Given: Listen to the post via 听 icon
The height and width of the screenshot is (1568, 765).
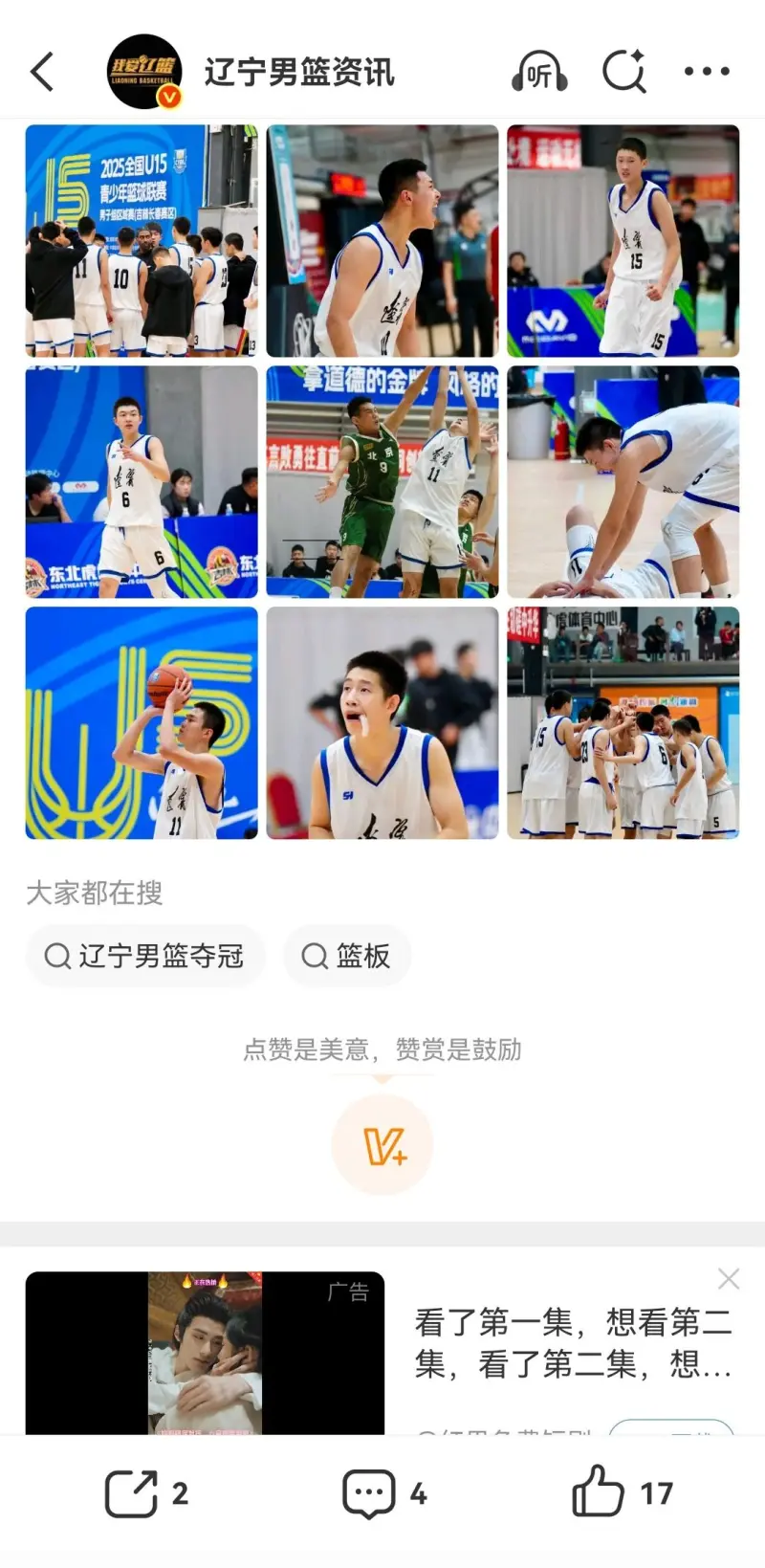Looking at the screenshot, I should click(539, 72).
